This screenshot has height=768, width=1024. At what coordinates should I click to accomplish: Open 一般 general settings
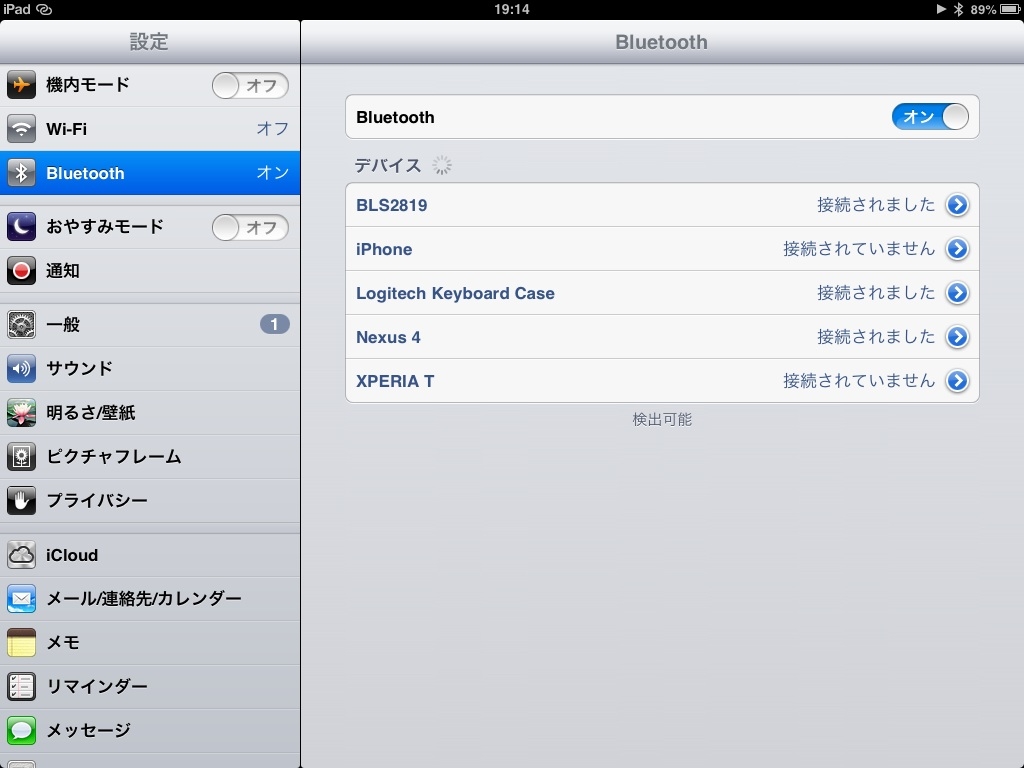150,324
